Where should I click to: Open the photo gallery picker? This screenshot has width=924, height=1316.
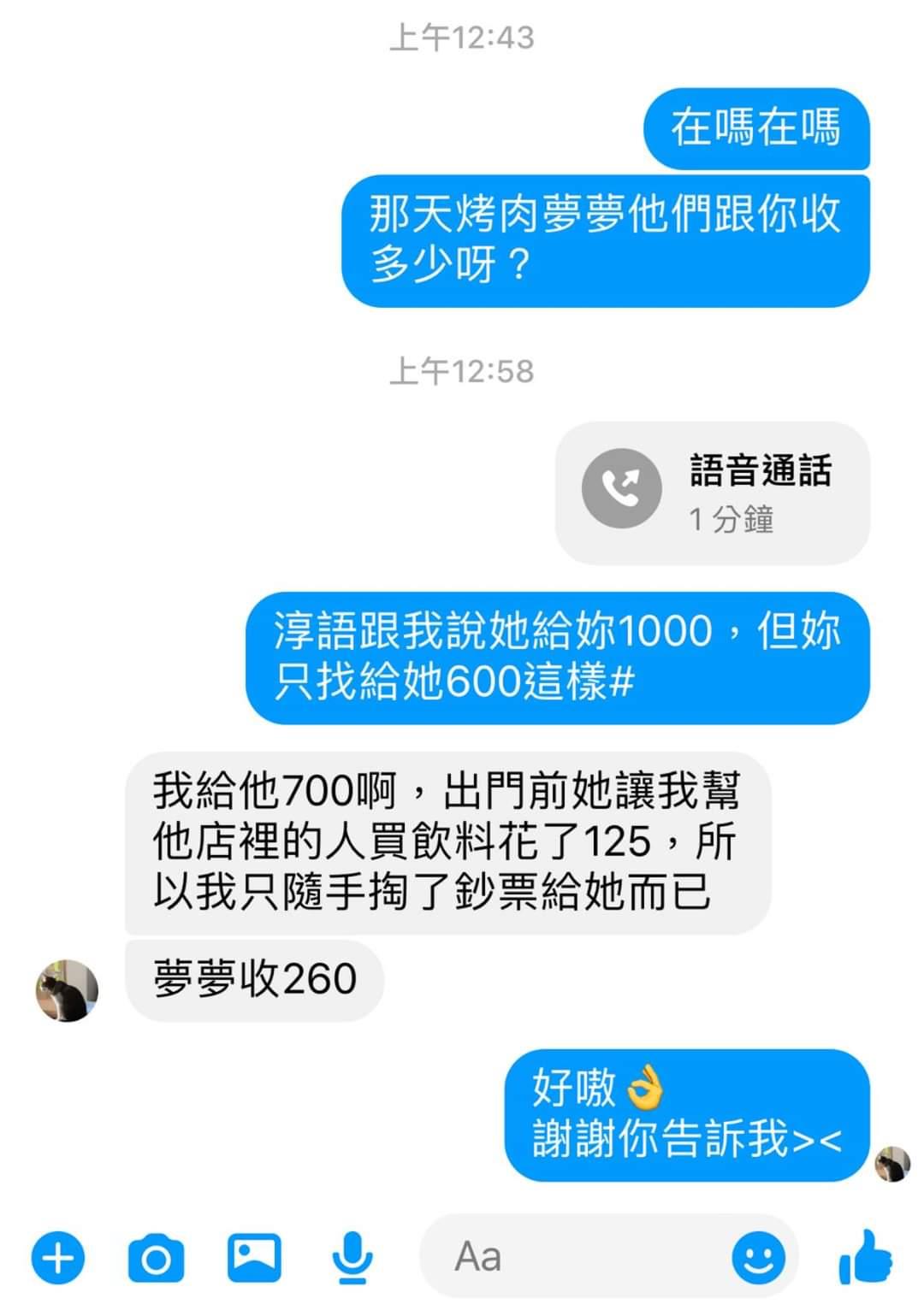(x=254, y=1257)
